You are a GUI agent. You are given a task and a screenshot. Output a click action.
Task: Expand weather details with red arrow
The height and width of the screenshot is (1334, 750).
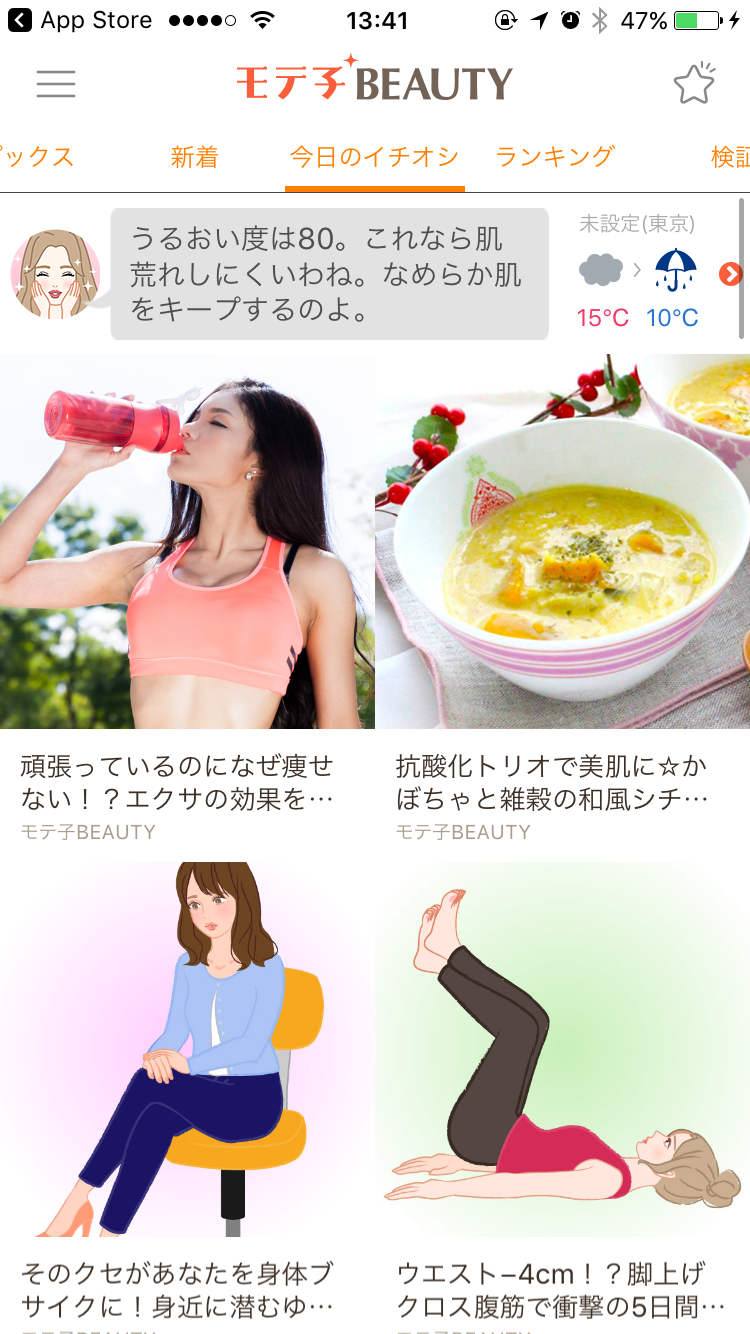731,273
